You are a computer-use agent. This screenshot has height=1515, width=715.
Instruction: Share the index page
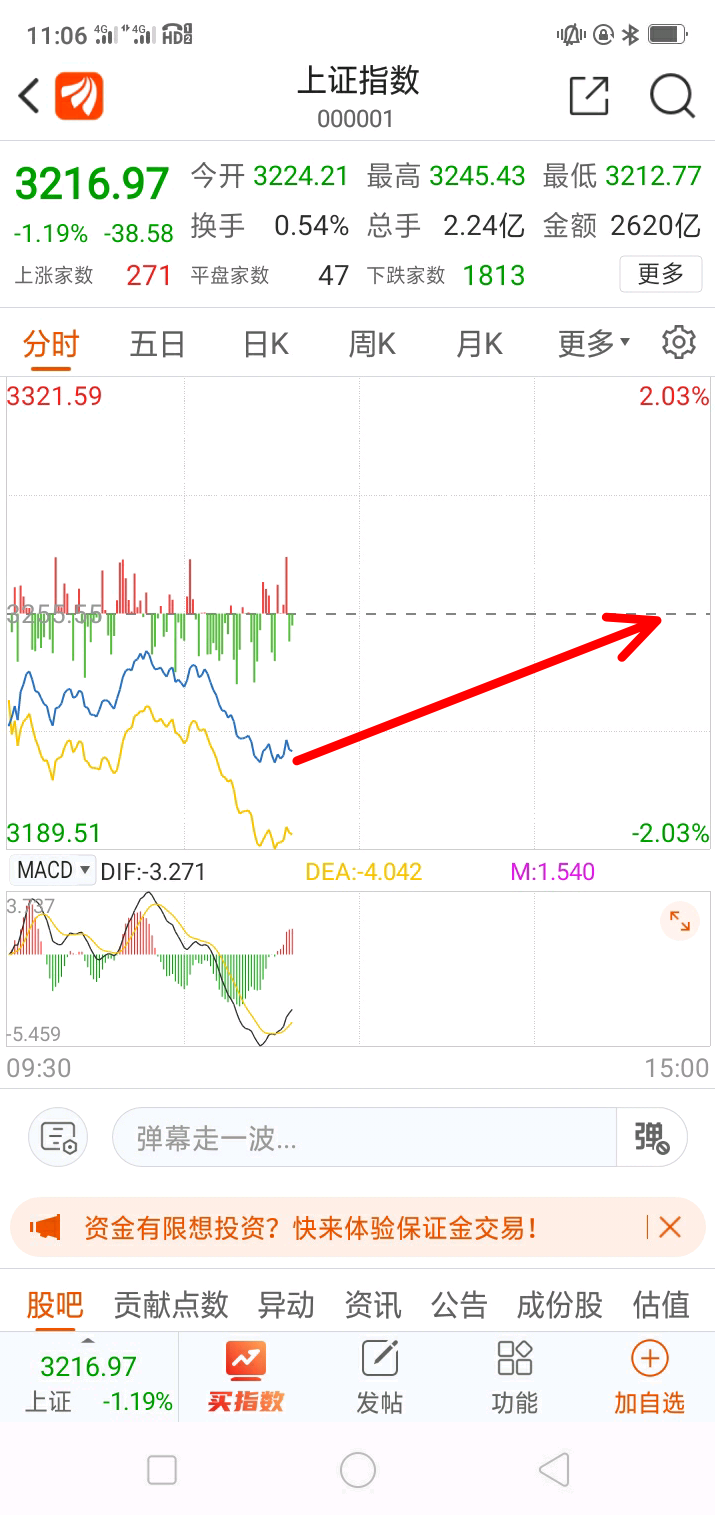[589, 97]
